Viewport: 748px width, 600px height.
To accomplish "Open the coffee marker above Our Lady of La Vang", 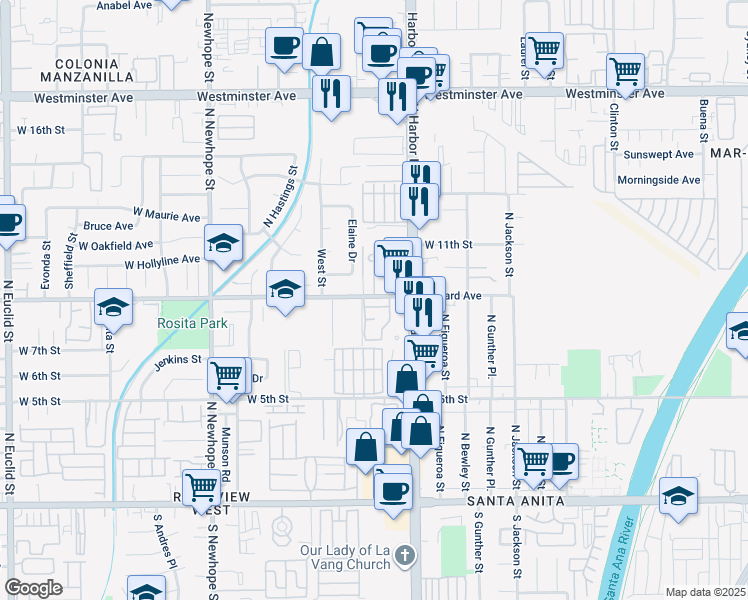I will pos(393,491).
